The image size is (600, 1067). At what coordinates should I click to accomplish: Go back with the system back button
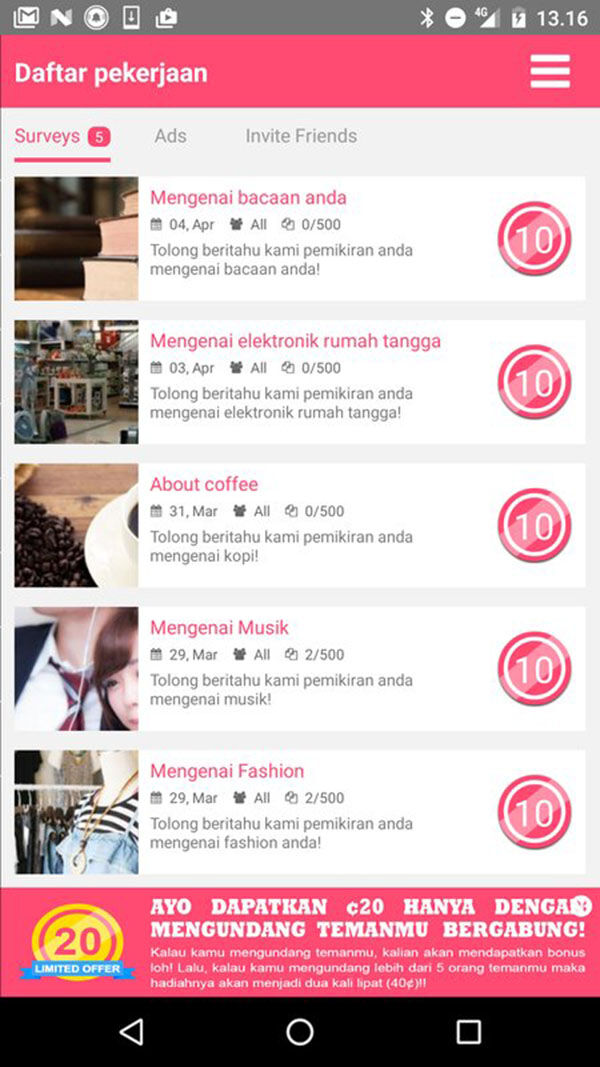tap(131, 1032)
